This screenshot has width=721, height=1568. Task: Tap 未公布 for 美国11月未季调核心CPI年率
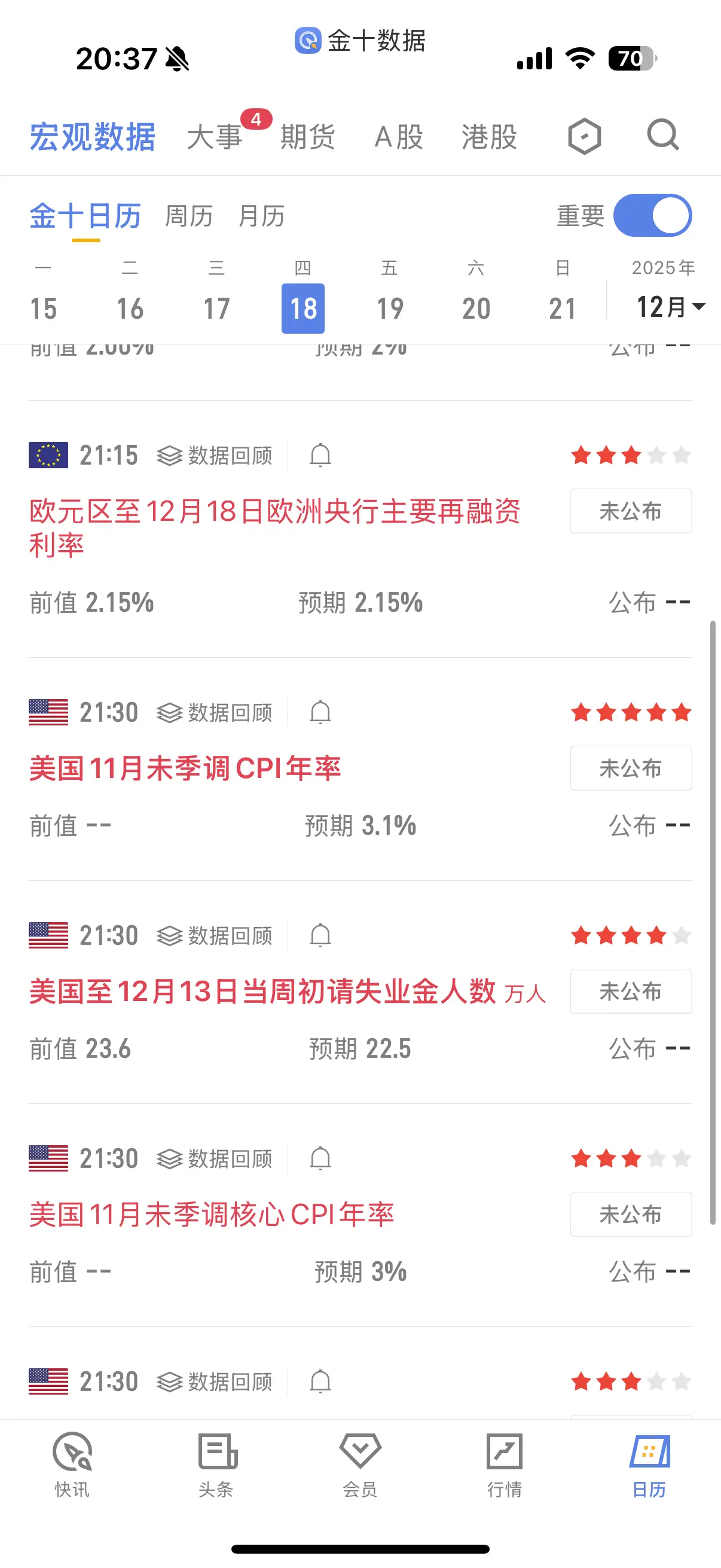pos(630,1215)
